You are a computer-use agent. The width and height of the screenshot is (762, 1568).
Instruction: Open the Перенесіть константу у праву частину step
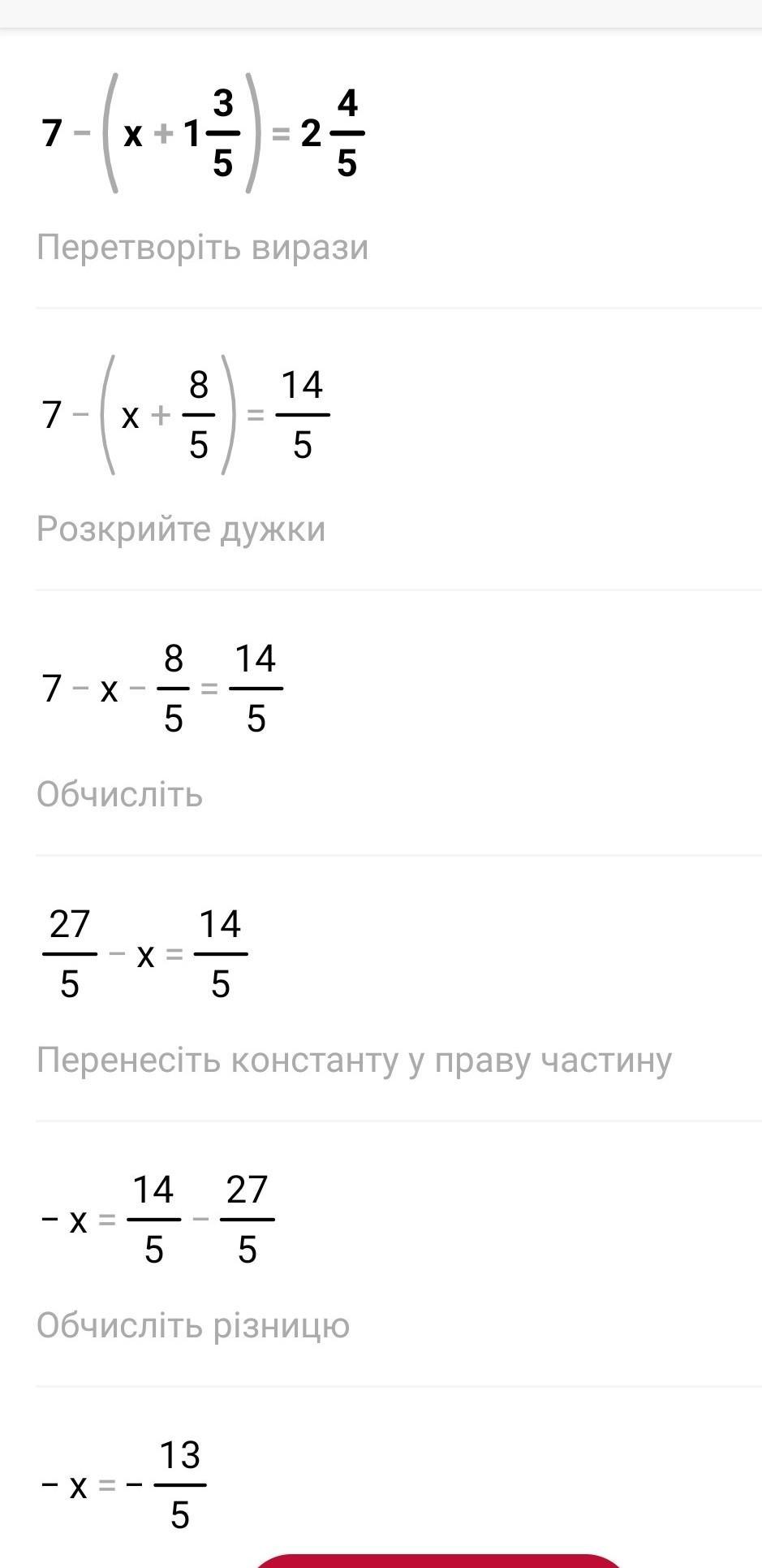355,1060
